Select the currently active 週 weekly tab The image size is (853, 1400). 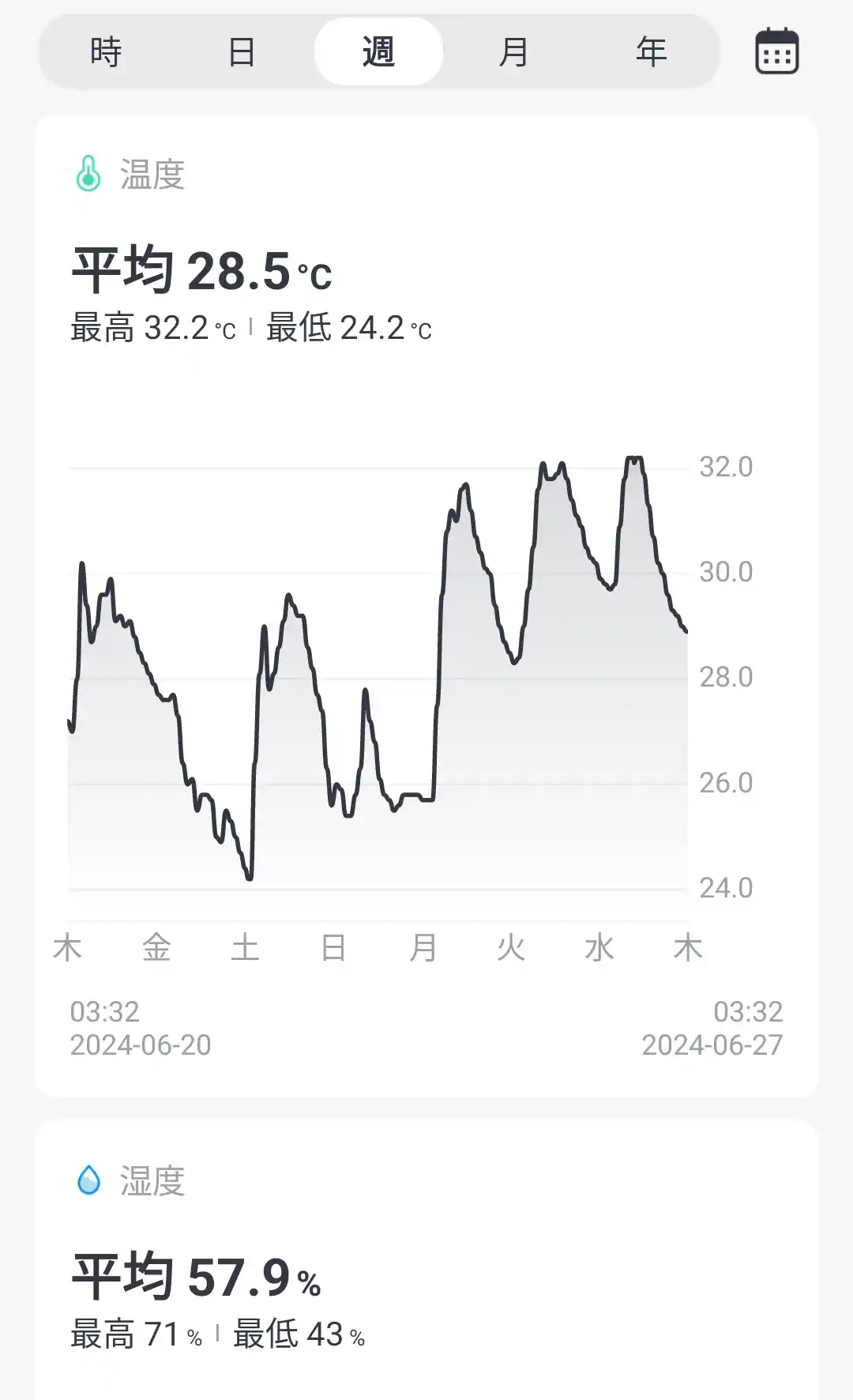[x=378, y=51]
